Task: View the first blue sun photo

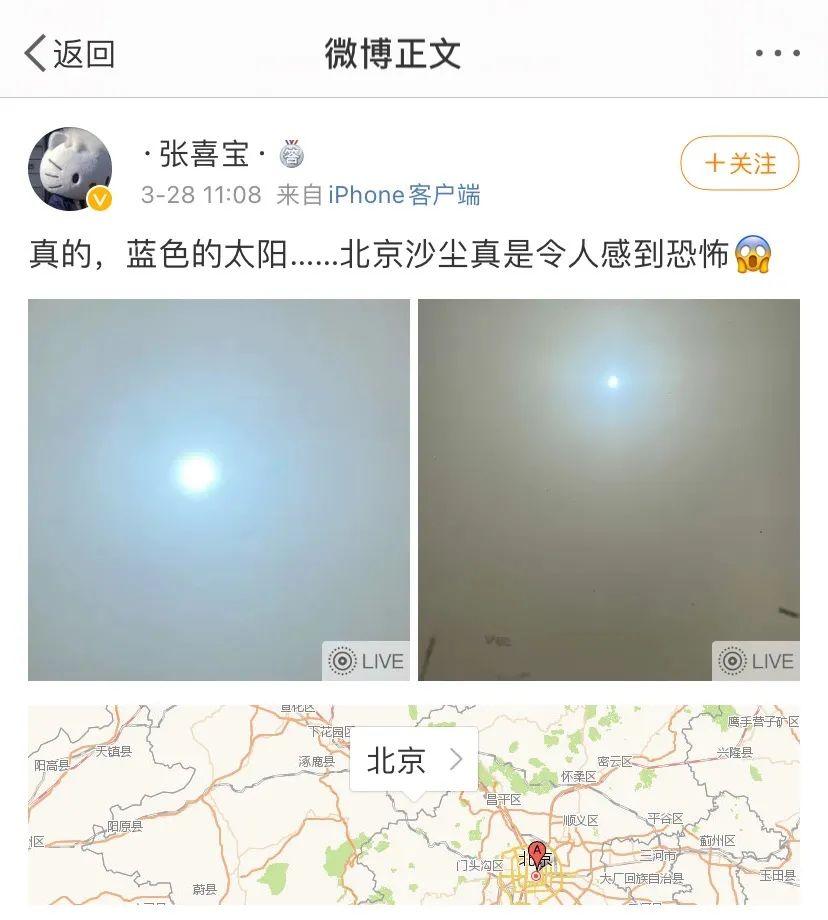Action: (219, 490)
